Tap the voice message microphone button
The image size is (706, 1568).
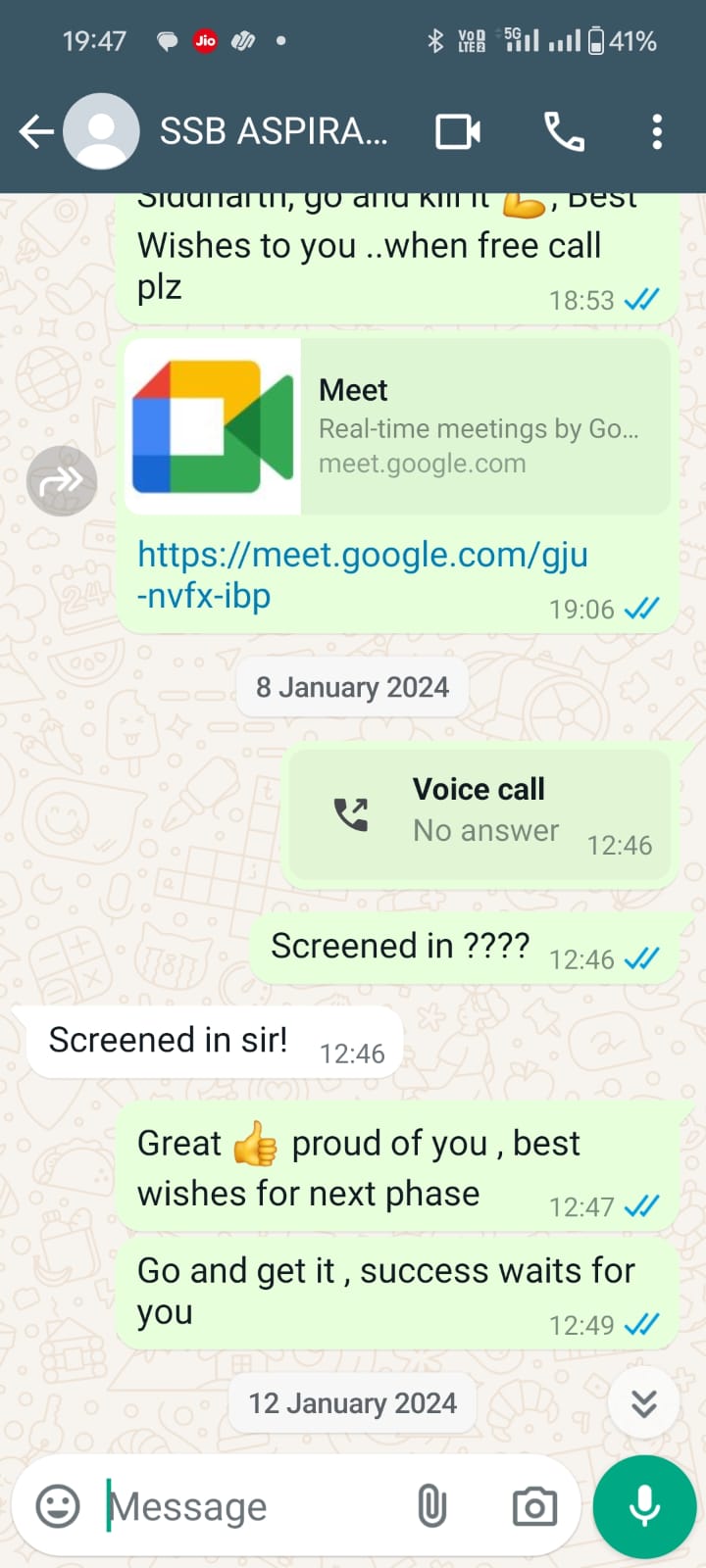pos(644,1505)
